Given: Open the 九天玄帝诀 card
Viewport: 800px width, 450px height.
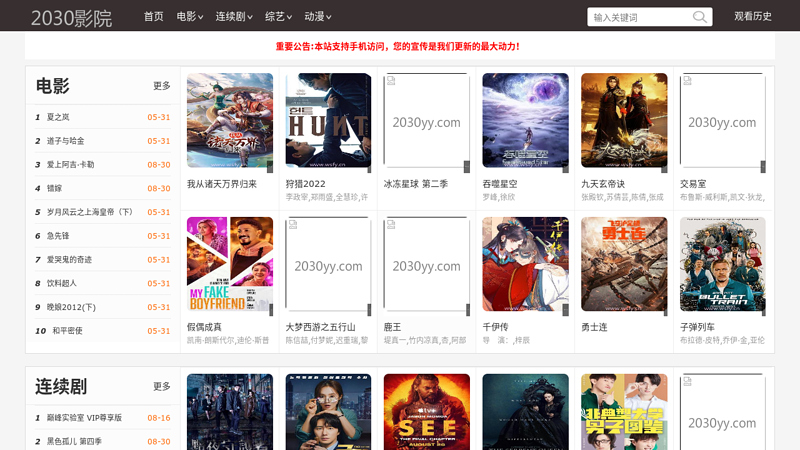Looking at the screenshot, I should [x=624, y=120].
